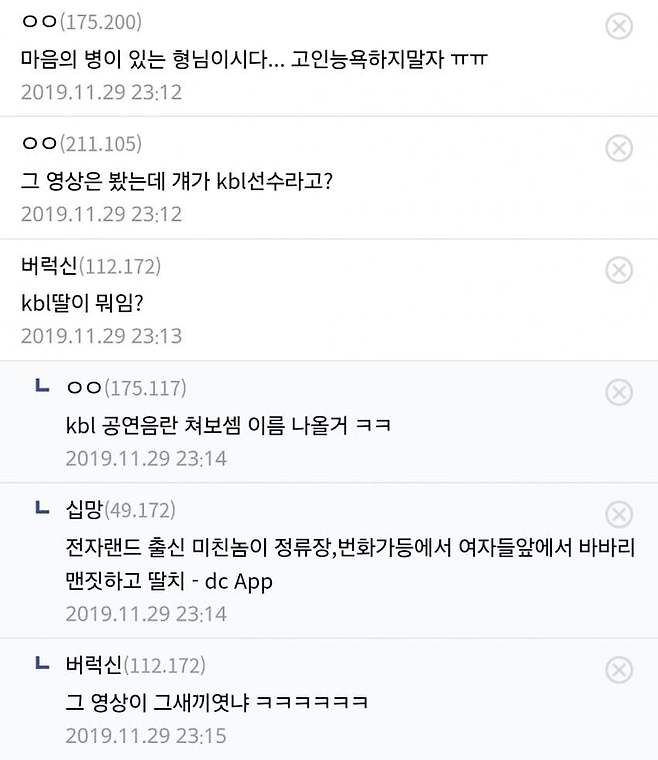The image size is (658, 760).
Task: Delete 버럭신's comment posted at 23:13
Action: point(619,270)
